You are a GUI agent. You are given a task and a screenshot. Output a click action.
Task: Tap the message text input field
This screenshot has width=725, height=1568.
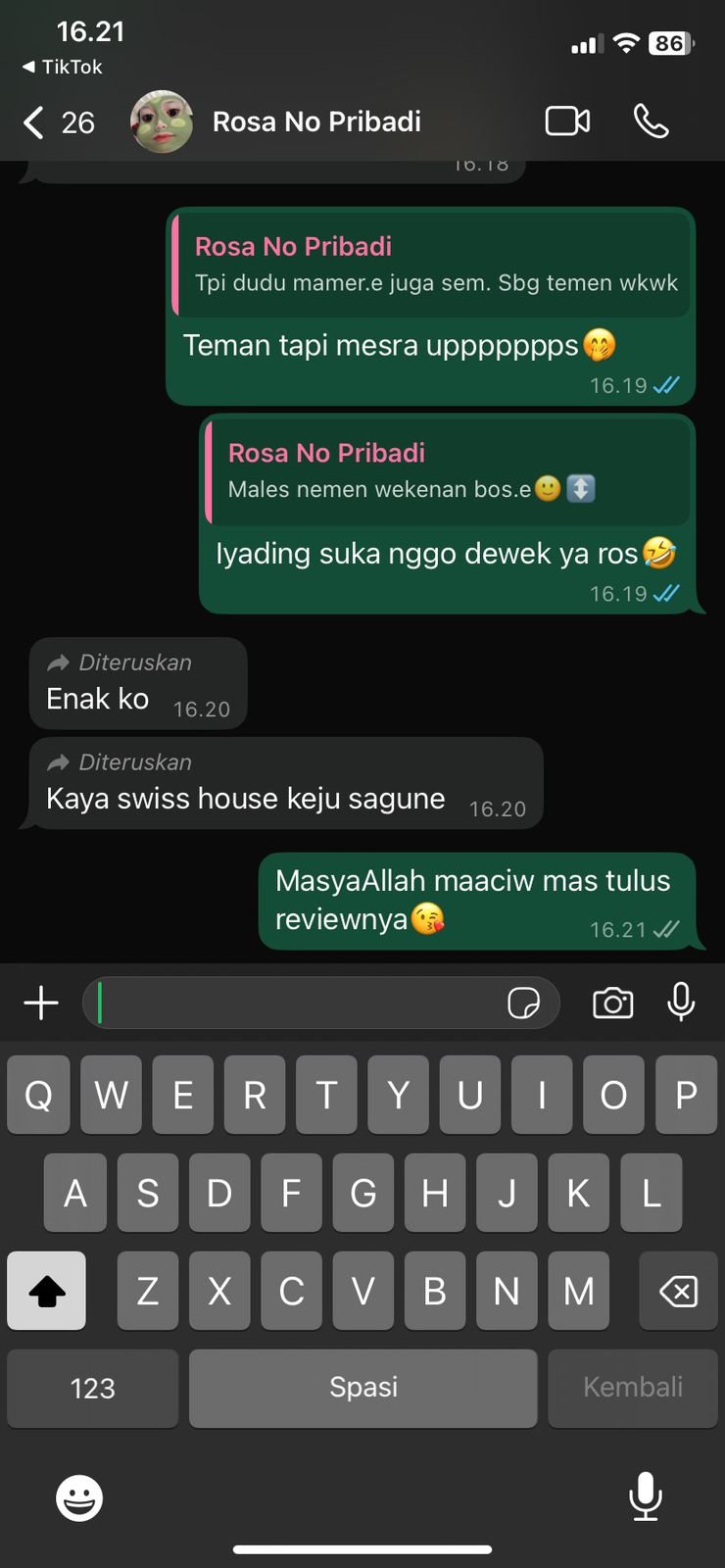[294, 1003]
